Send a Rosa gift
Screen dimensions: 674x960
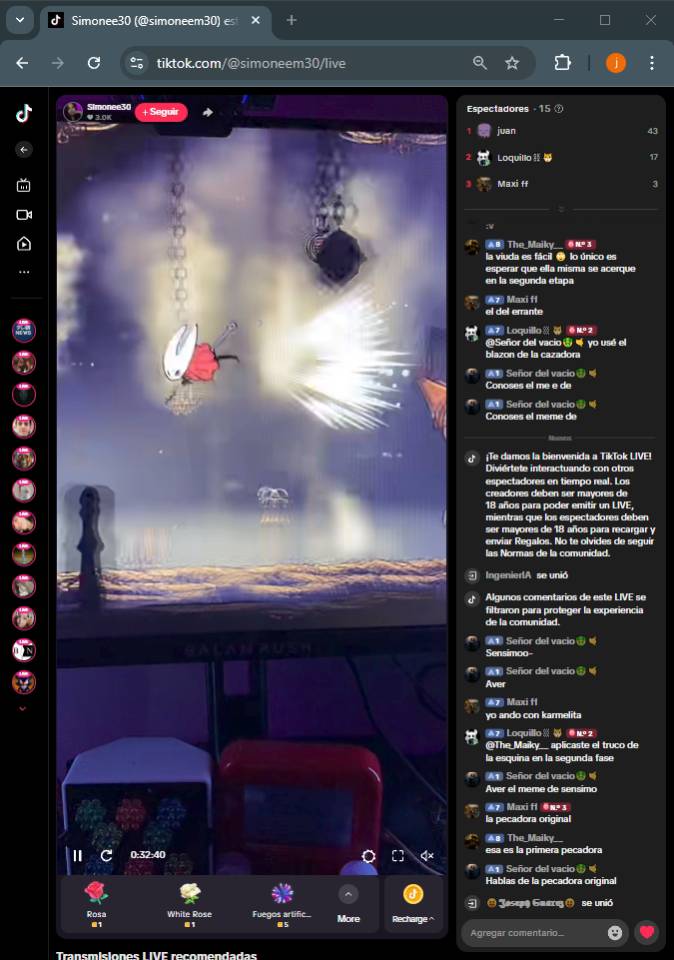96,901
